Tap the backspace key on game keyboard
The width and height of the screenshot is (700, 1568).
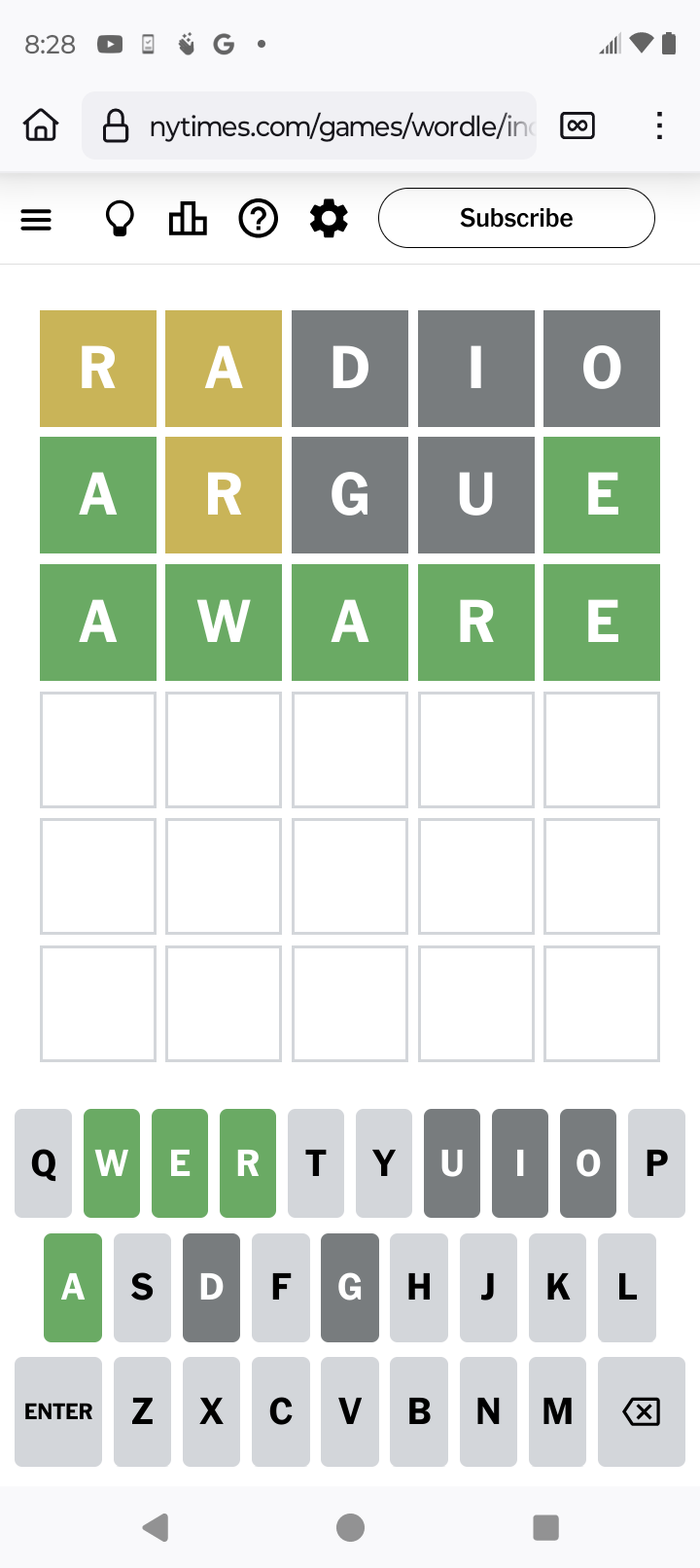641,1411
